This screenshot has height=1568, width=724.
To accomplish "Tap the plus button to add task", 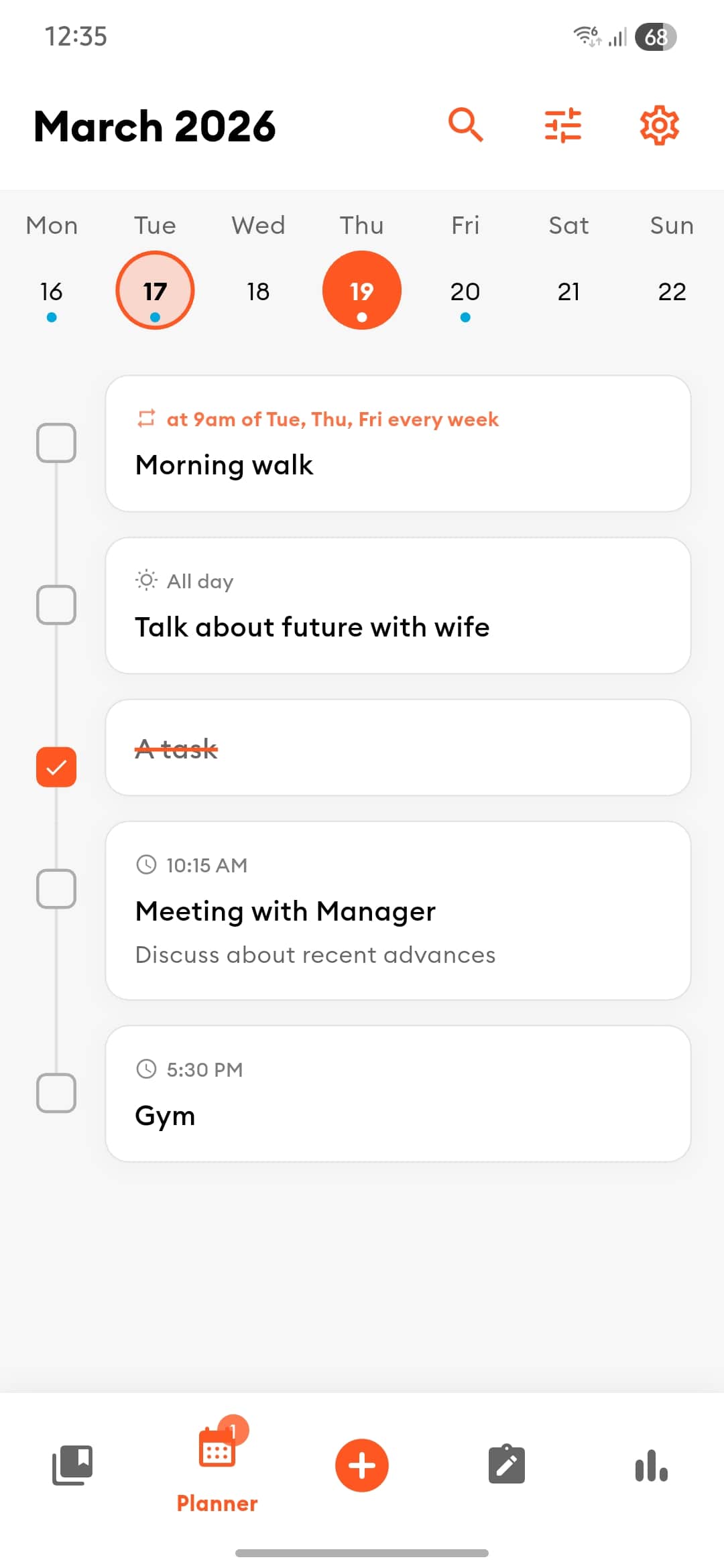I will [361, 1465].
